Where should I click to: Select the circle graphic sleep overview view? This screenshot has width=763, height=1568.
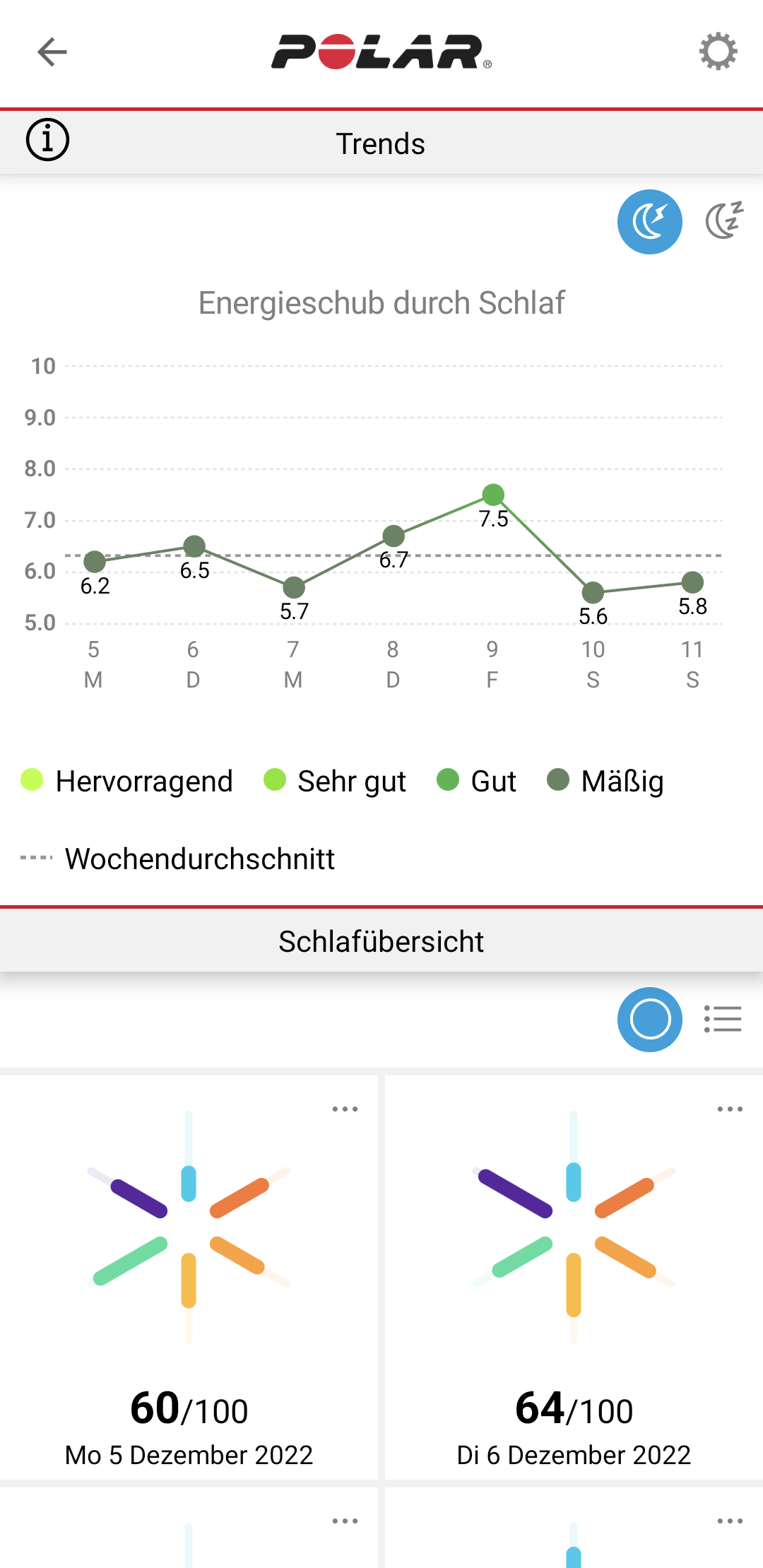[649, 1019]
